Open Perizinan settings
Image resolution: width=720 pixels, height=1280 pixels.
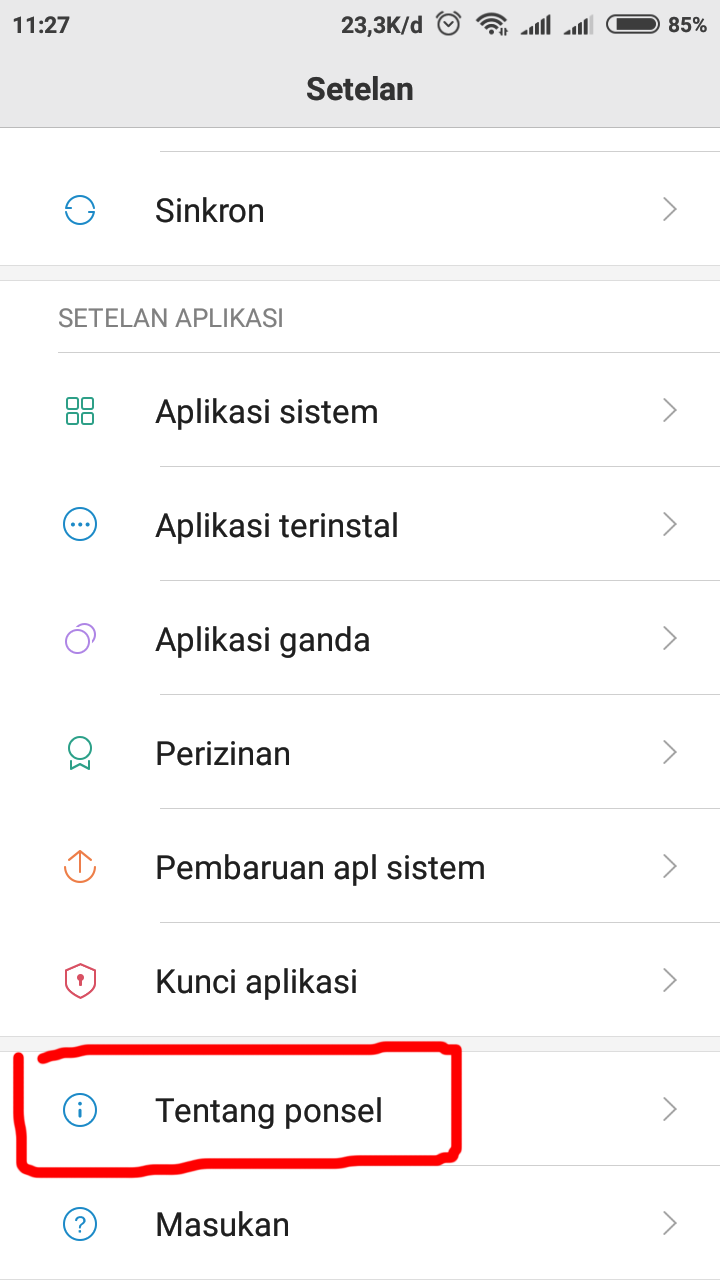coord(360,753)
